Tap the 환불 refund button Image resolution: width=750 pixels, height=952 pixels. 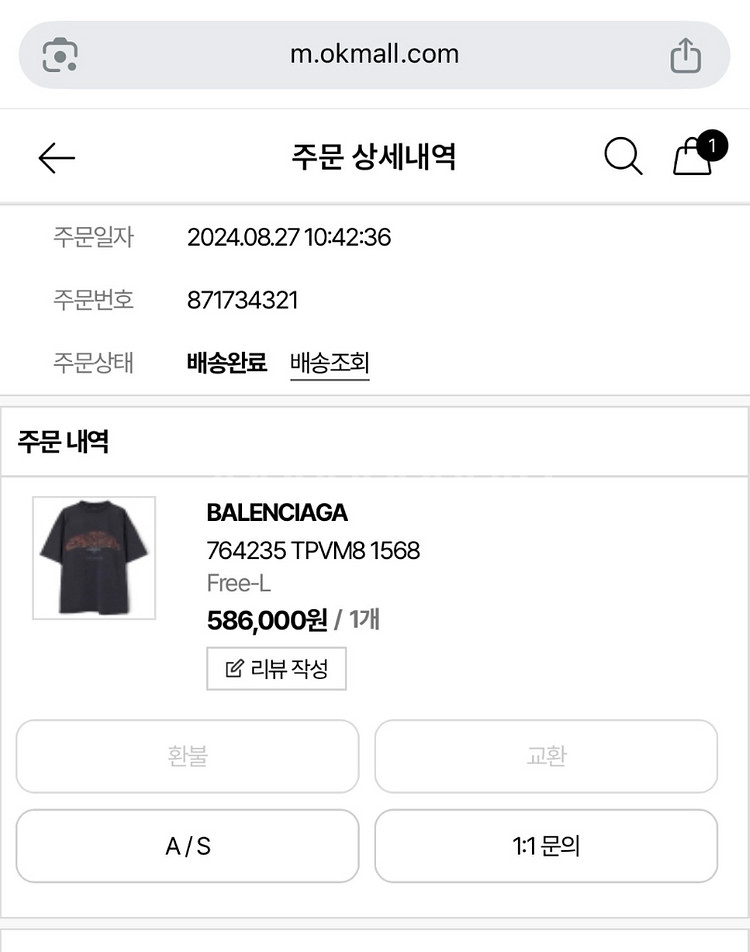coord(187,757)
